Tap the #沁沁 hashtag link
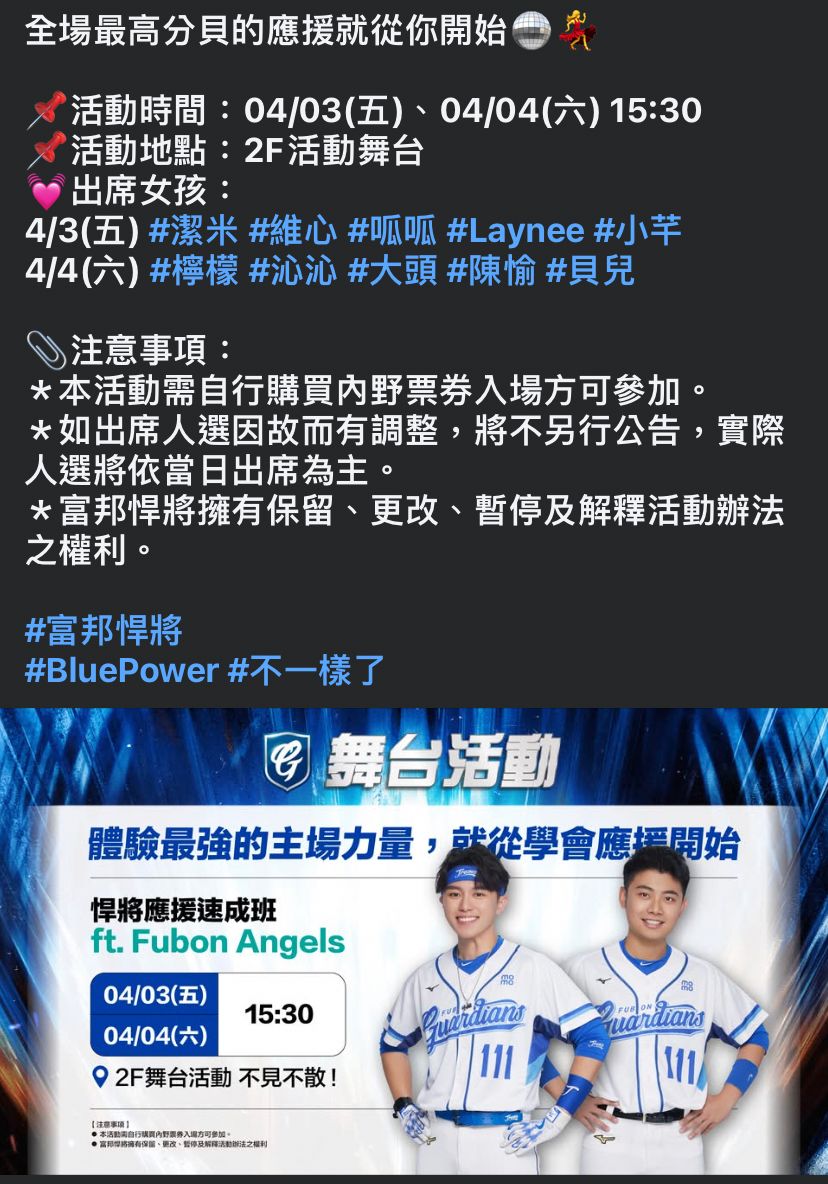828x1184 pixels. point(292,271)
